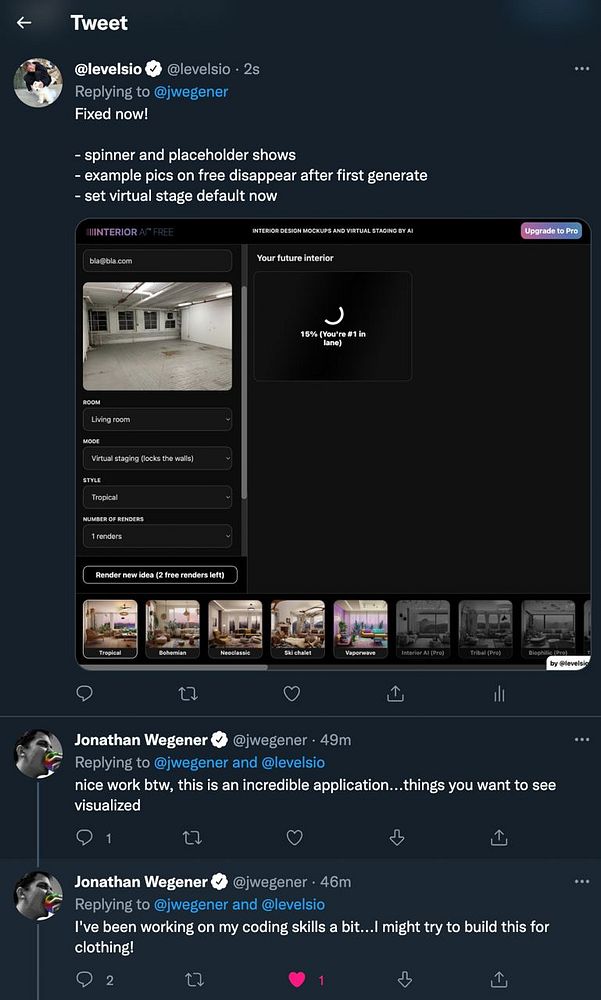This screenshot has height=1000, width=601.
Task: Reply to levelsio's tweet
Action: click(85, 693)
